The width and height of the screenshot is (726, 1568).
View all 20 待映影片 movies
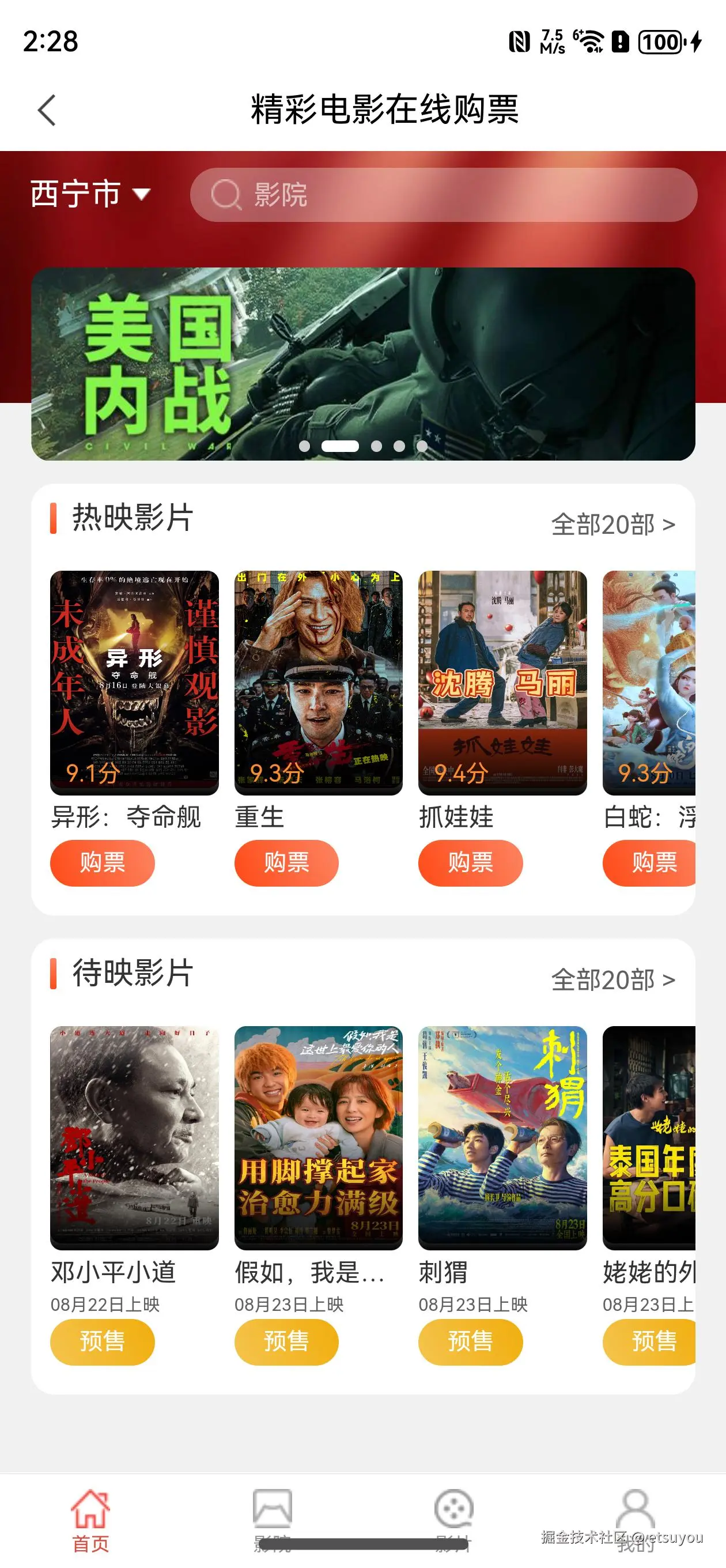612,980
